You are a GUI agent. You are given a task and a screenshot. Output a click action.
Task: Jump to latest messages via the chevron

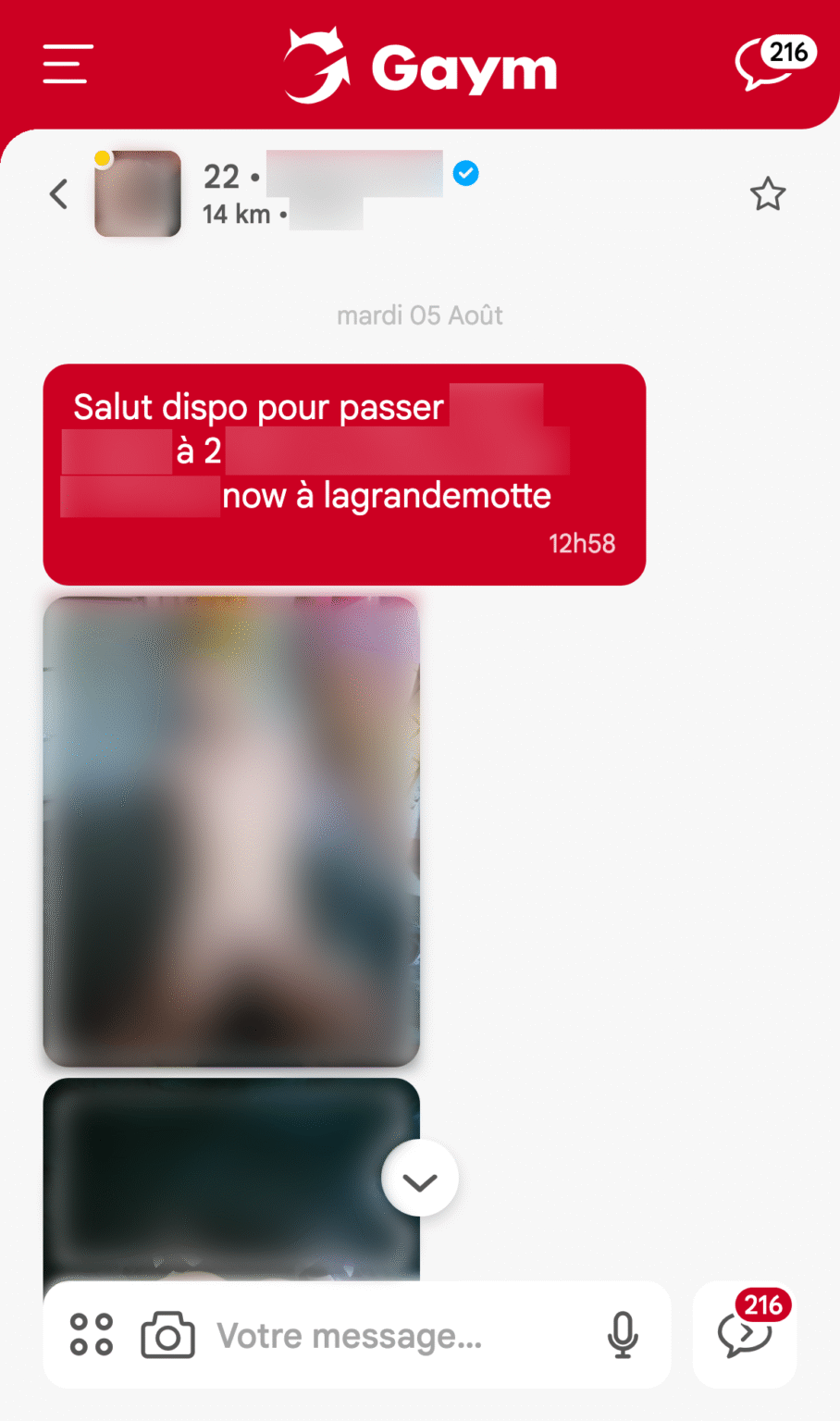click(420, 1177)
